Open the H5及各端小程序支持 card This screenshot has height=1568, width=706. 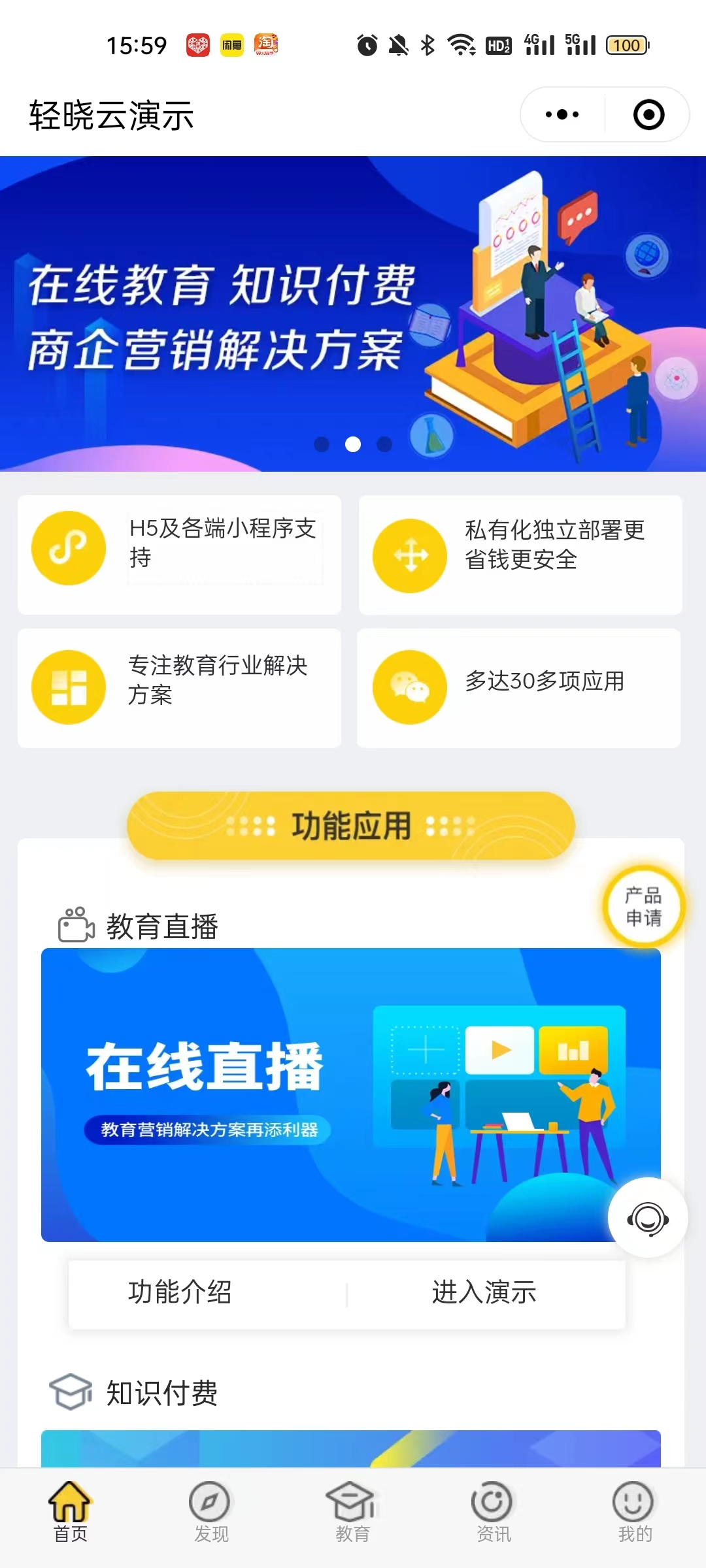click(x=179, y=555)
